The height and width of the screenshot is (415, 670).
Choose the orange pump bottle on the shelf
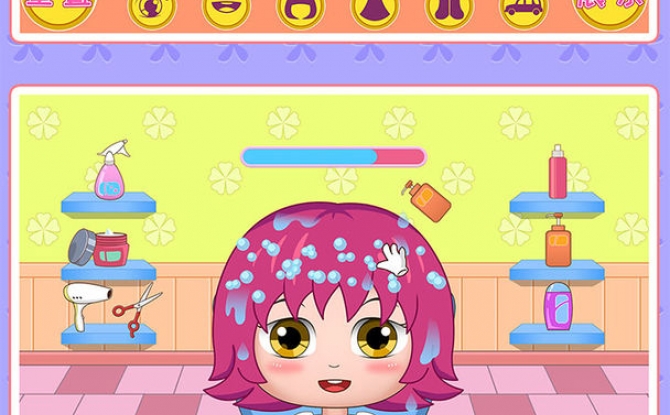(558, 243)
